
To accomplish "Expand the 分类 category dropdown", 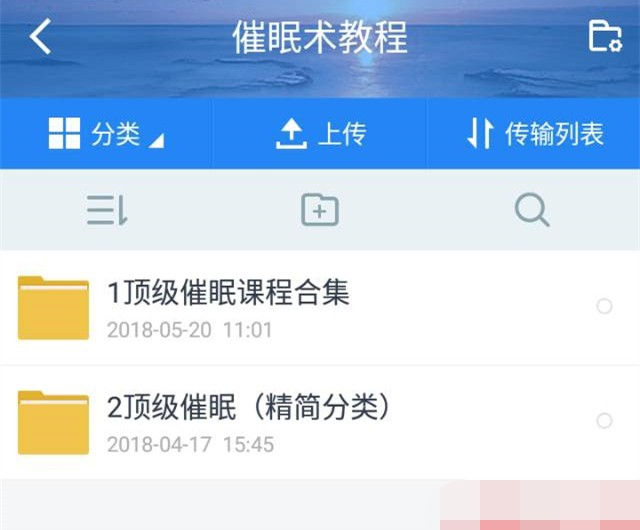I will pos(106,134).
